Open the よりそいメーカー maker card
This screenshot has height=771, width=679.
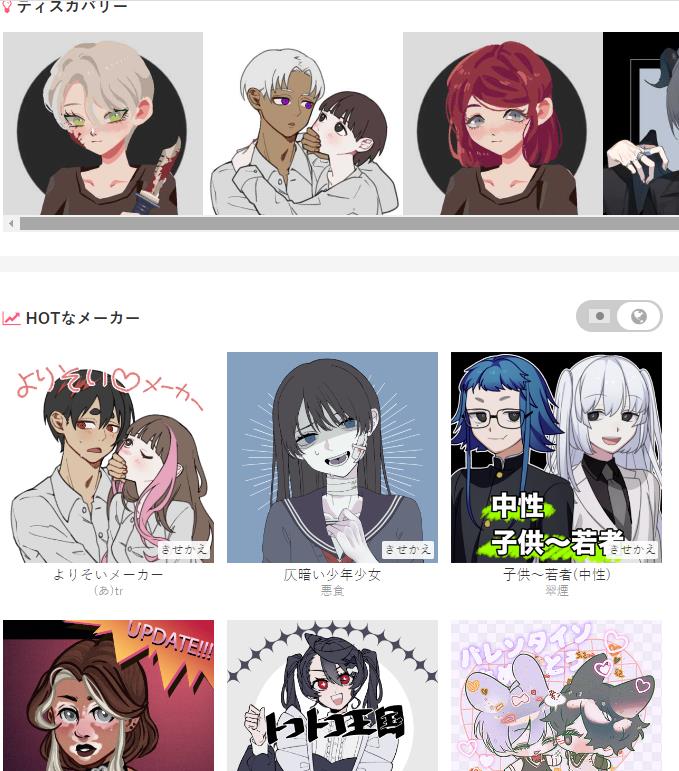click(108, 457)
